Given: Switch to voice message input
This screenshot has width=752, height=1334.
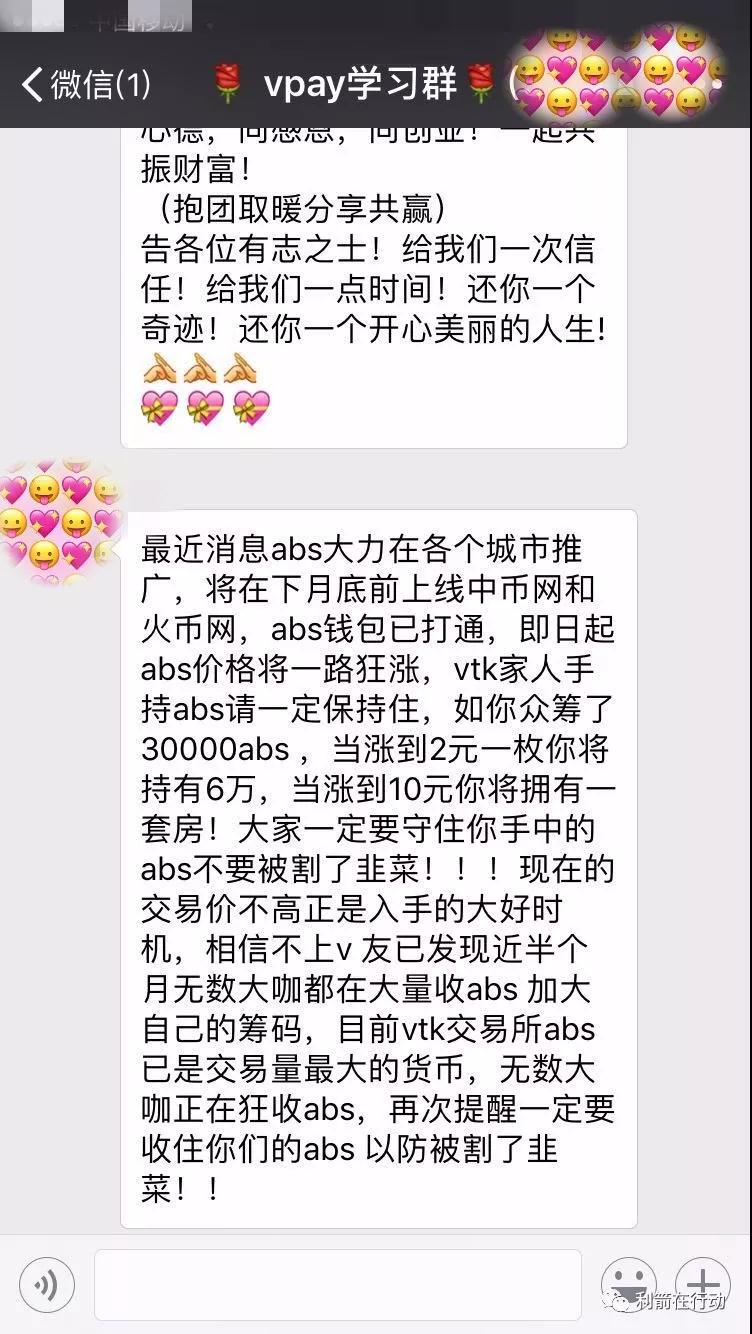Looking at the screenshot, I should (x=46, y=1284).
